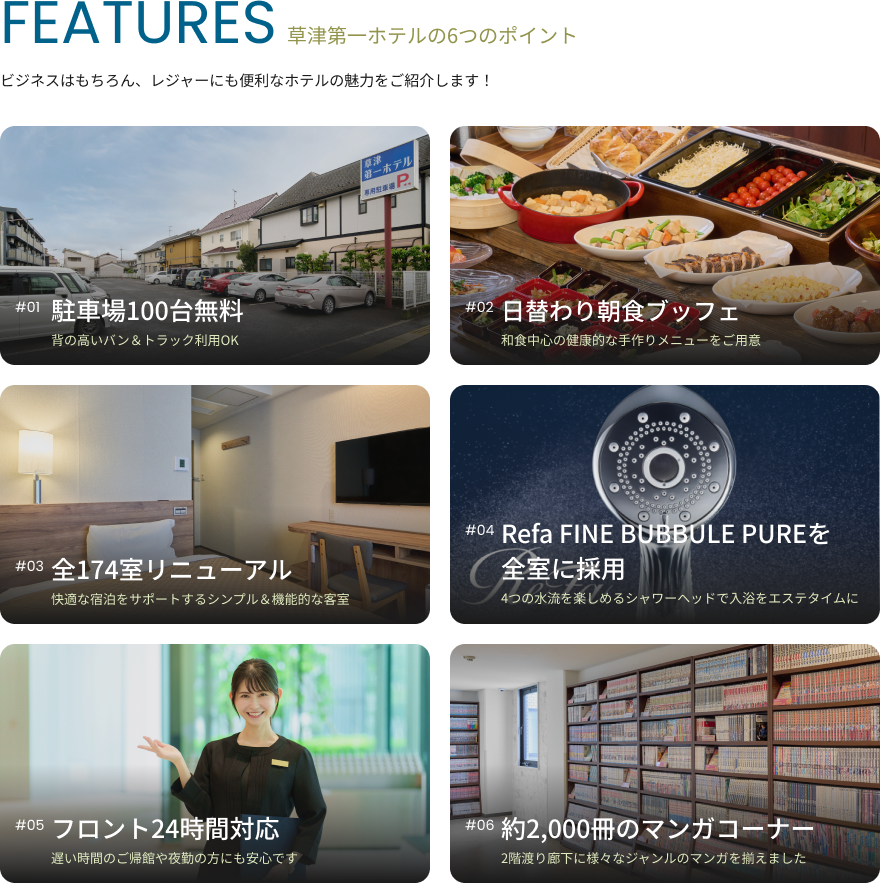This screenshot has height=883, width=880.
Task: Open the 2,000-volume manga corner card
Action: (664, 763)
